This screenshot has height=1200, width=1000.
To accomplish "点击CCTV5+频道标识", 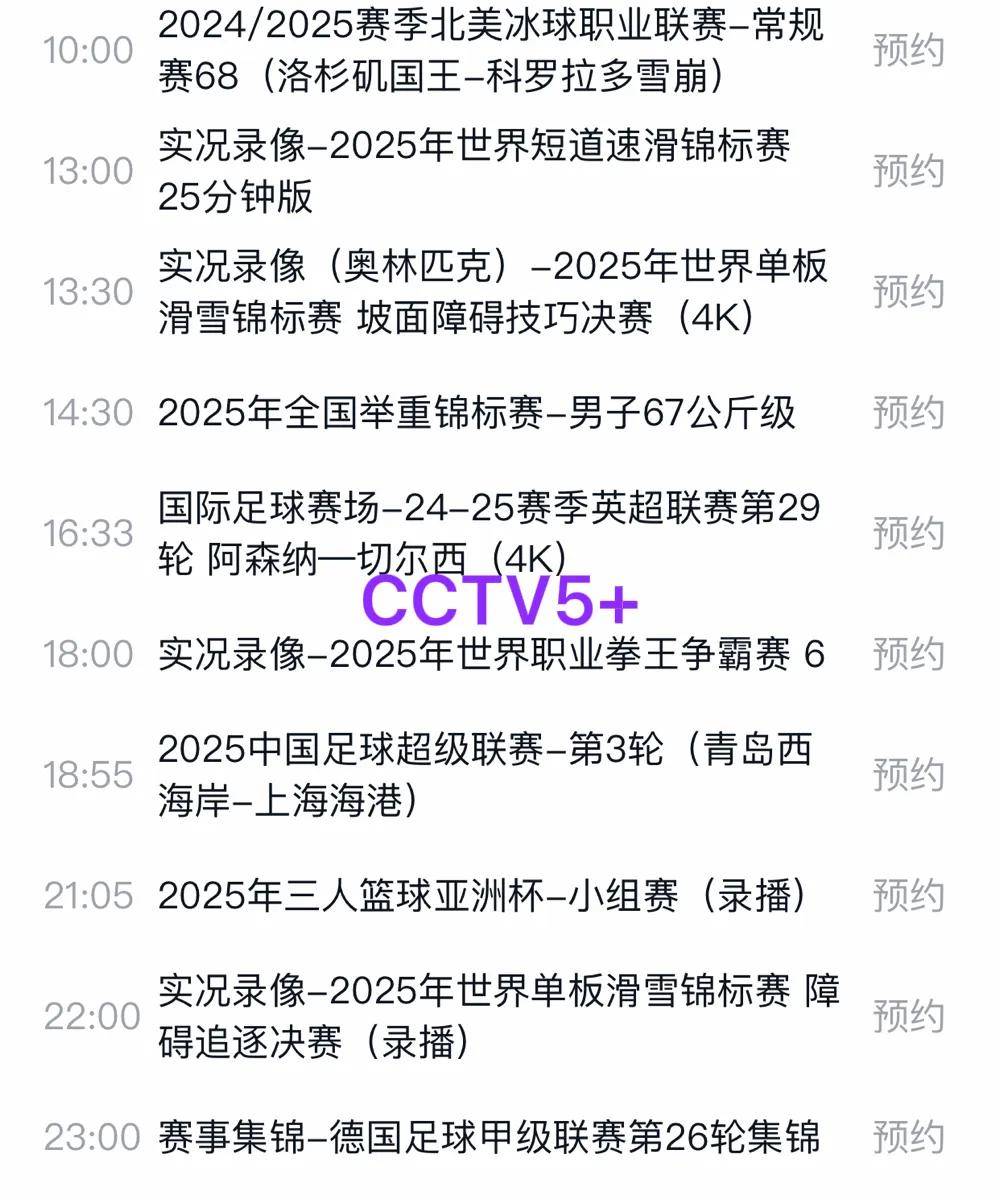I will [500, 601].
